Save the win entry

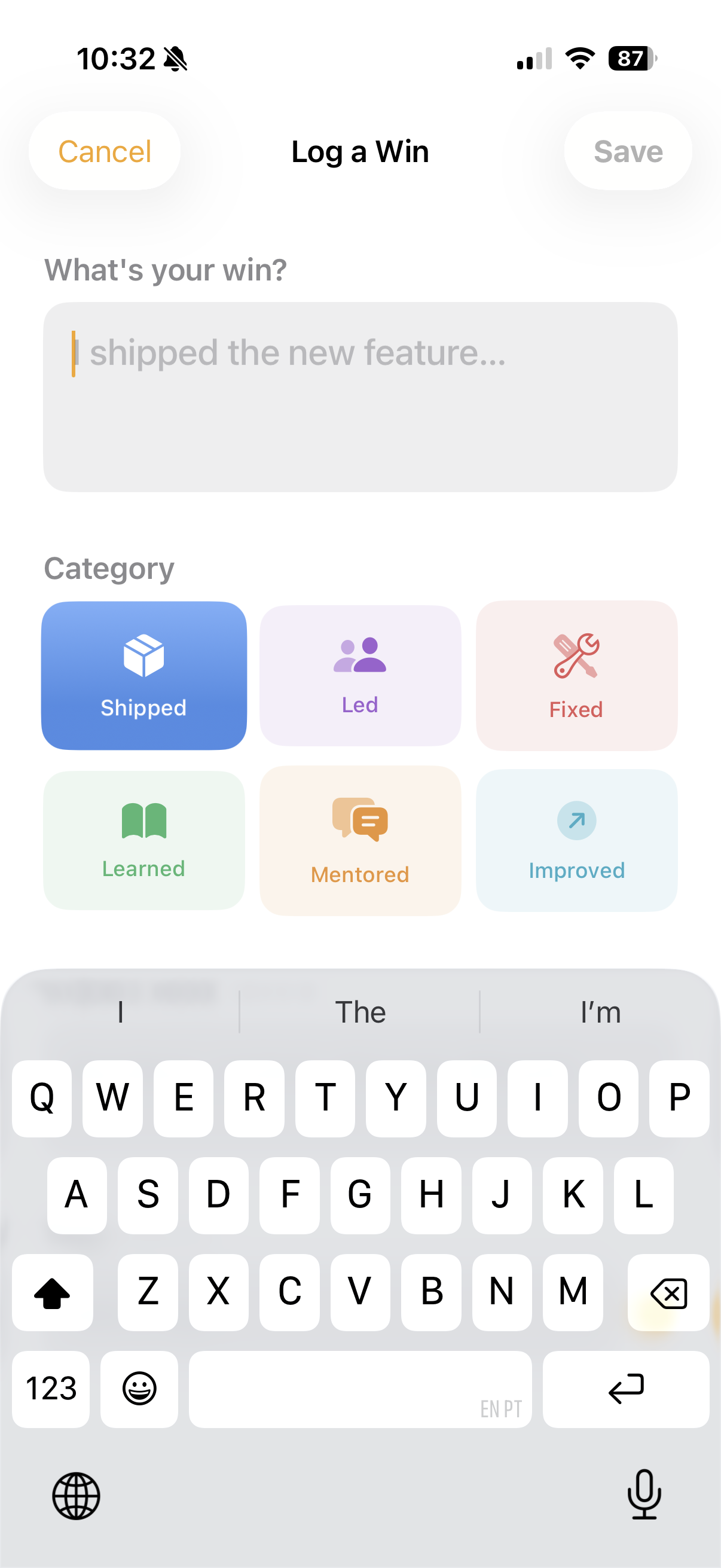pyautogui.click(x=628, y=151)
